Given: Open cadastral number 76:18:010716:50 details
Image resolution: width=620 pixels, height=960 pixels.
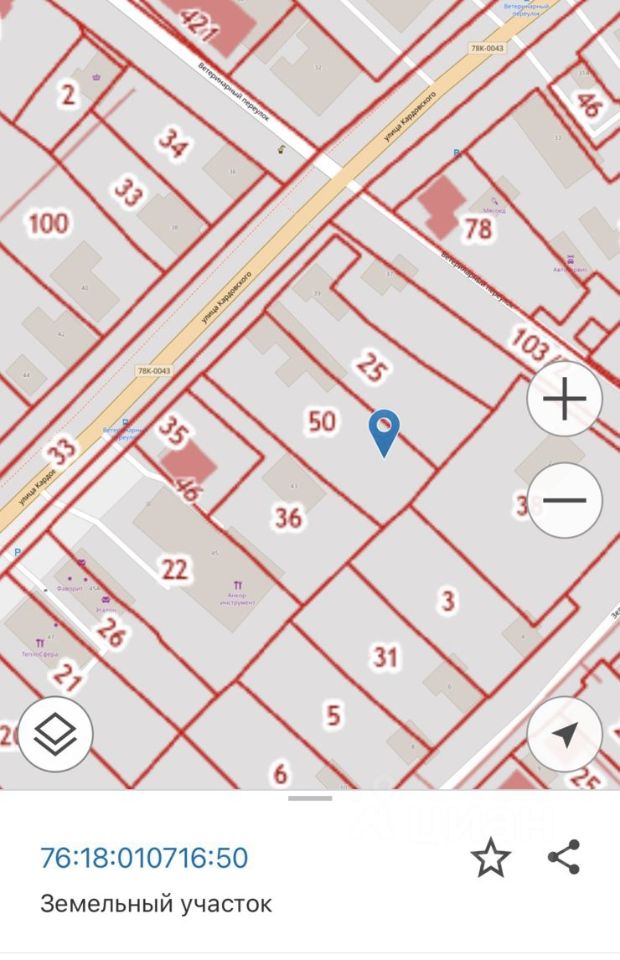Looking at the screenshot, I should [144, 858].
